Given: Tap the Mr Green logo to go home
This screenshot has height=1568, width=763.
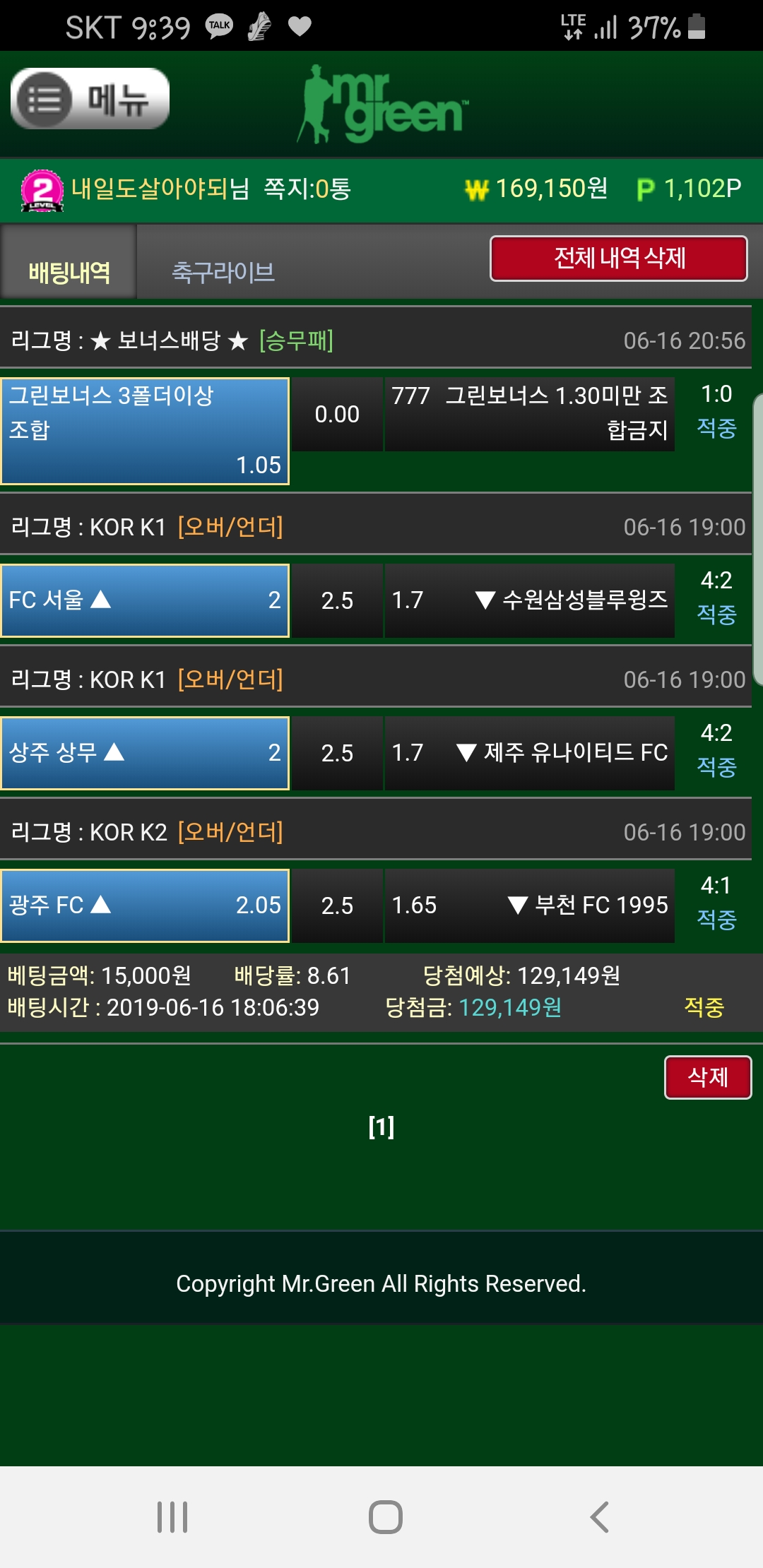Looking at the screenshot, I should [x=381, y=105].
